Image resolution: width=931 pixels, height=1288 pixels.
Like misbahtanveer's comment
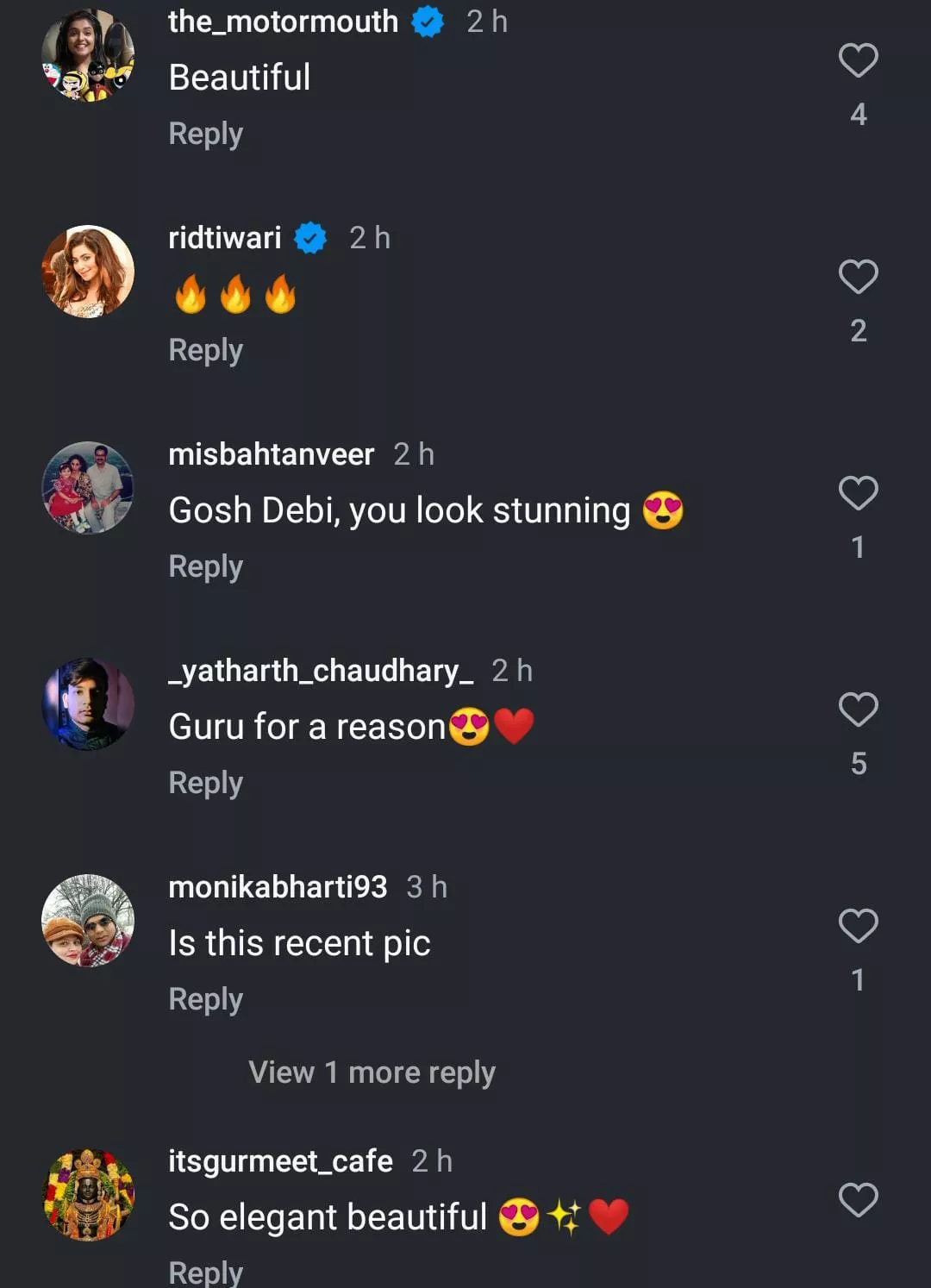[x=858, y=494]
